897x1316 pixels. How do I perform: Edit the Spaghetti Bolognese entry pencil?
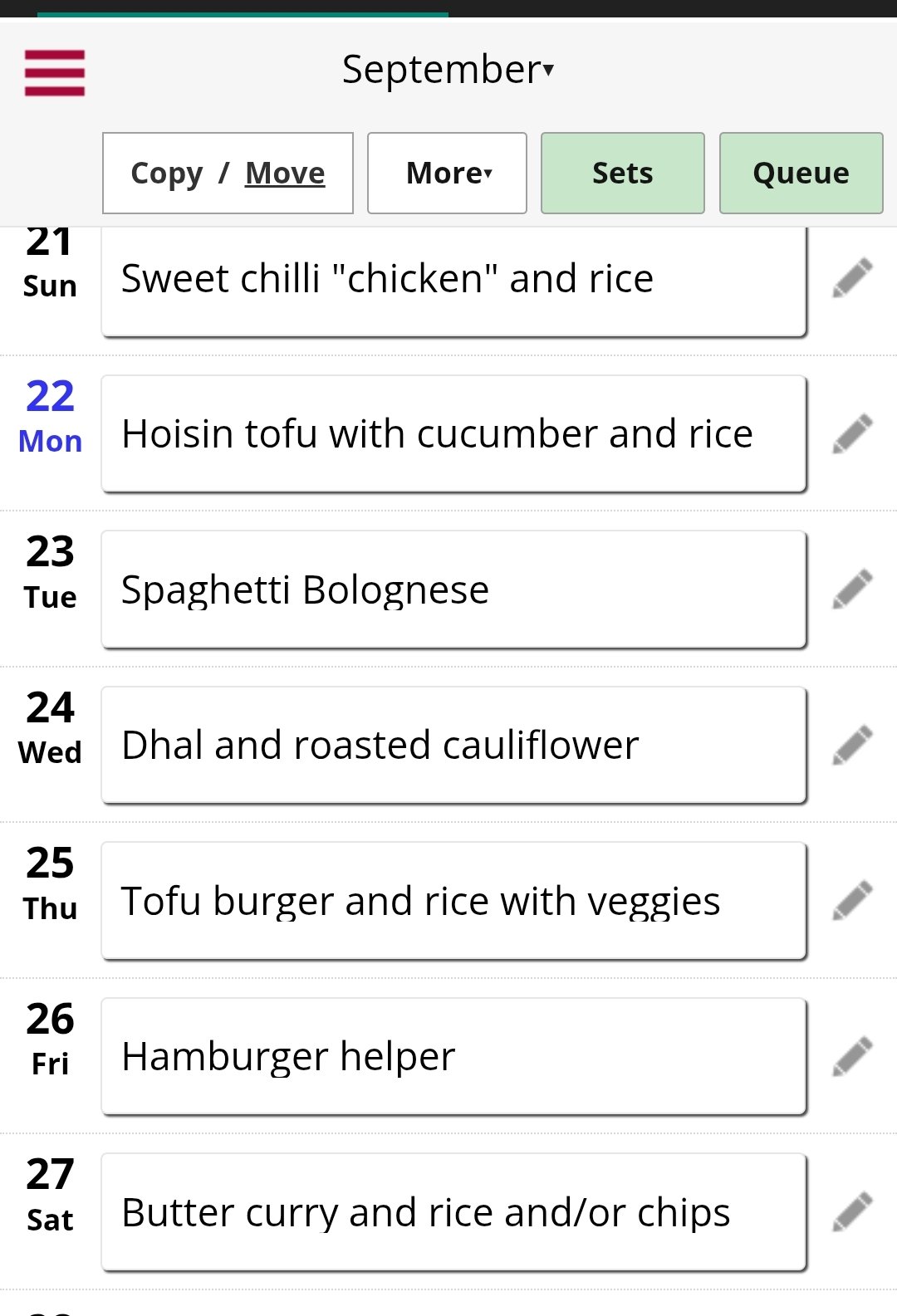point(852,589)
